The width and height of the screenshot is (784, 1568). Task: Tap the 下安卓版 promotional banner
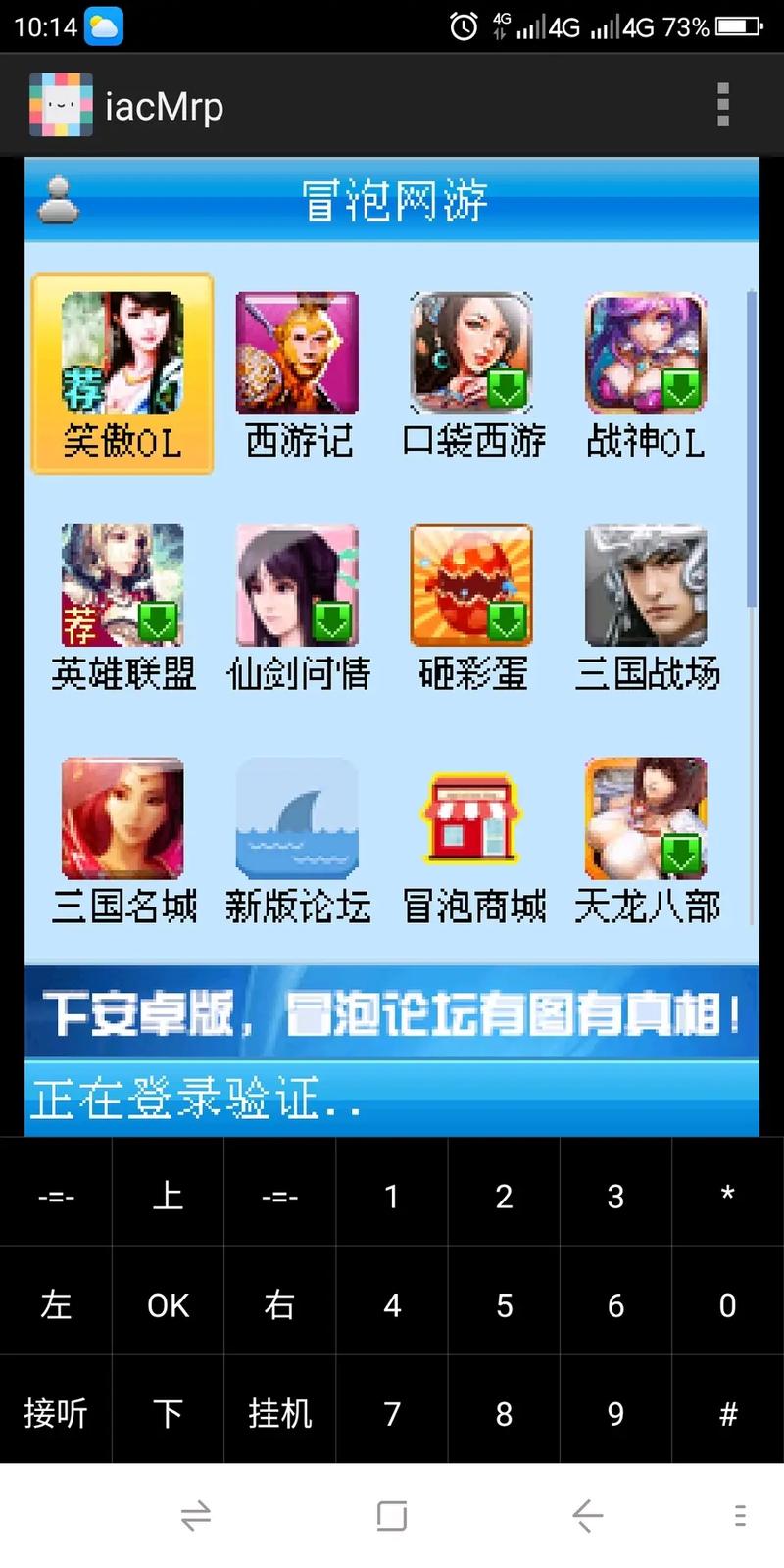392,1013
